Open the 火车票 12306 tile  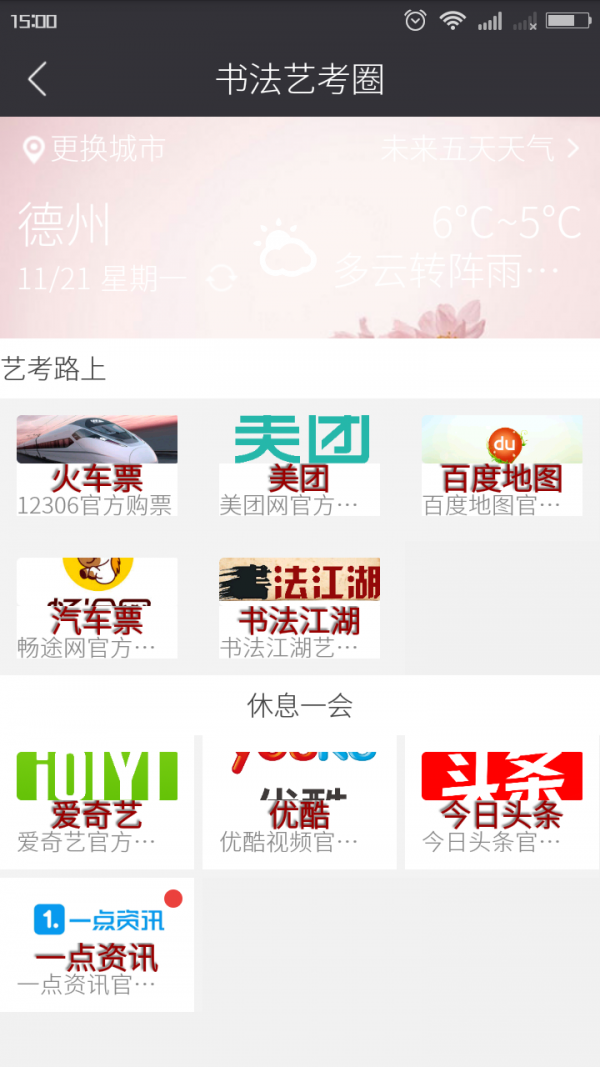[x=97, y=466]
